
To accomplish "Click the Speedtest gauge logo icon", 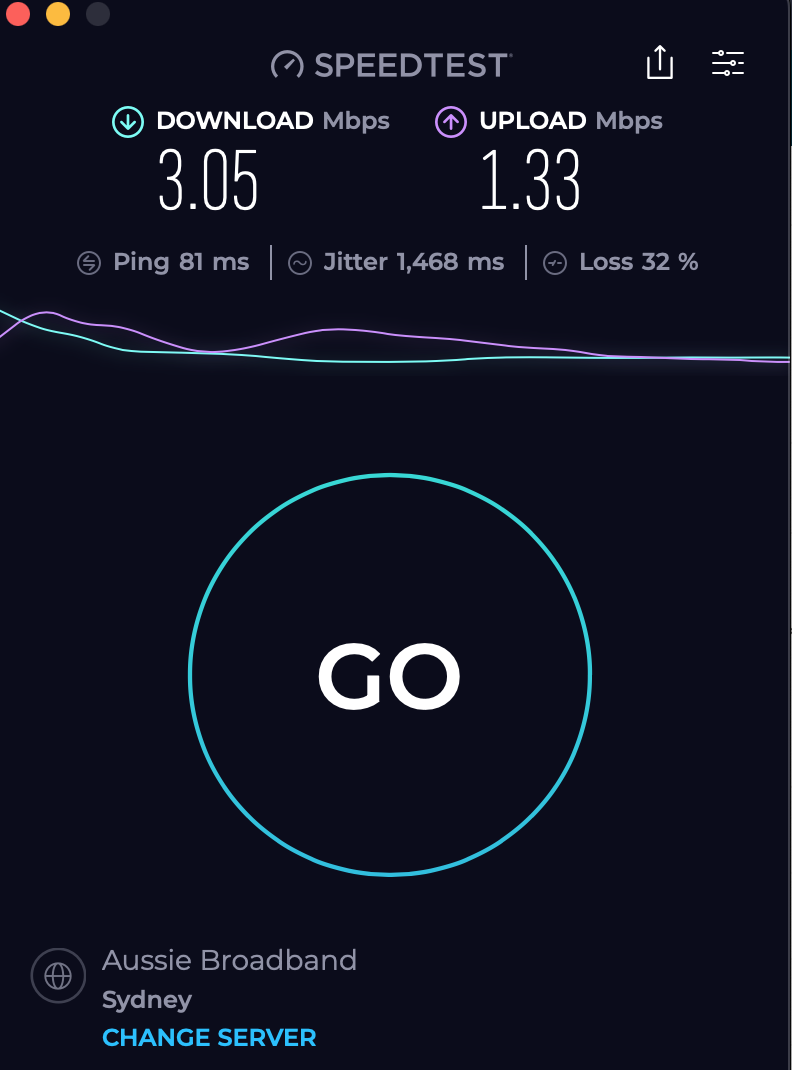I will [285, 65].
